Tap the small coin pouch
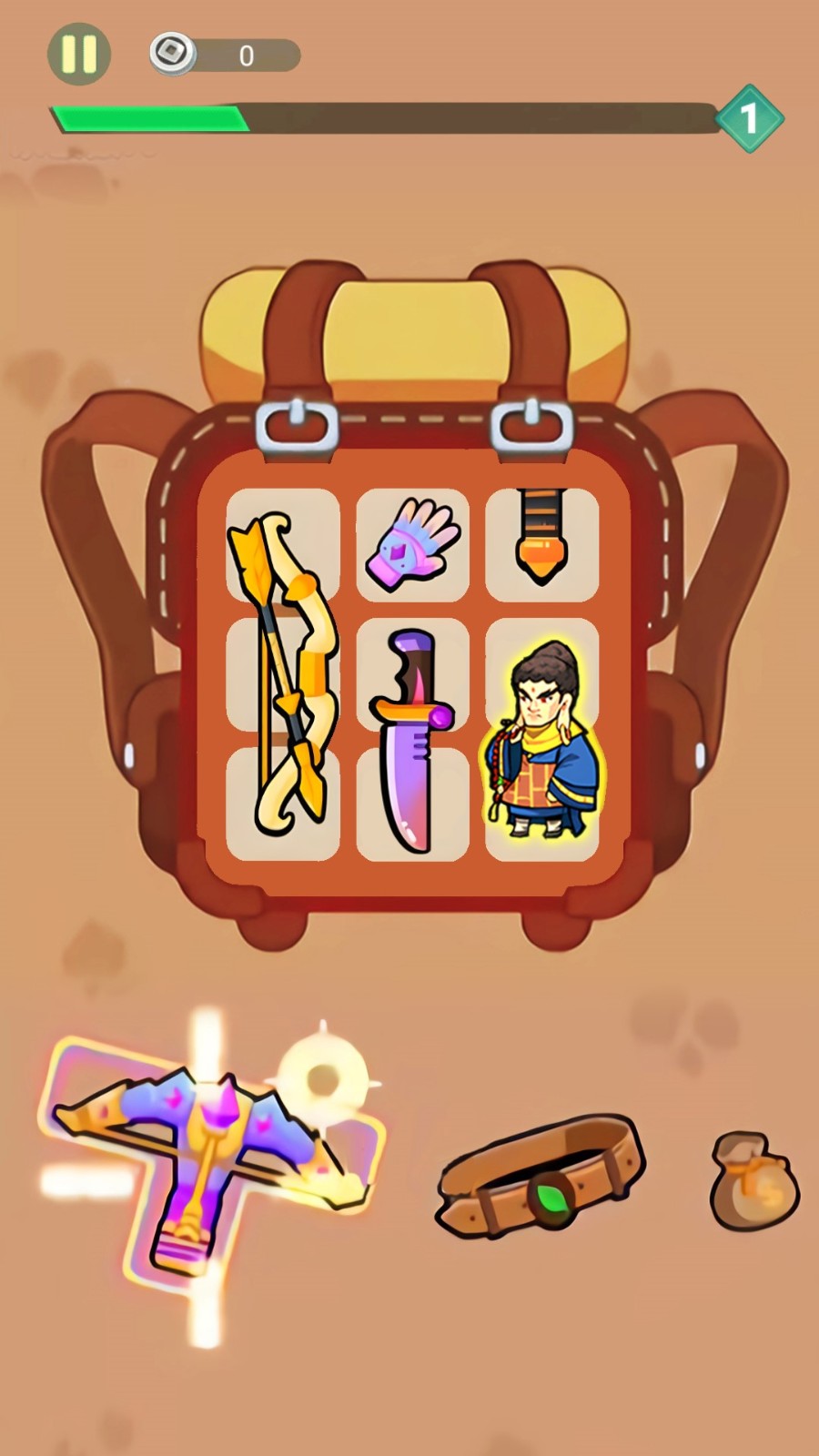The height and width of the screenshot is (1456, 819). [x=753, y=1181]
